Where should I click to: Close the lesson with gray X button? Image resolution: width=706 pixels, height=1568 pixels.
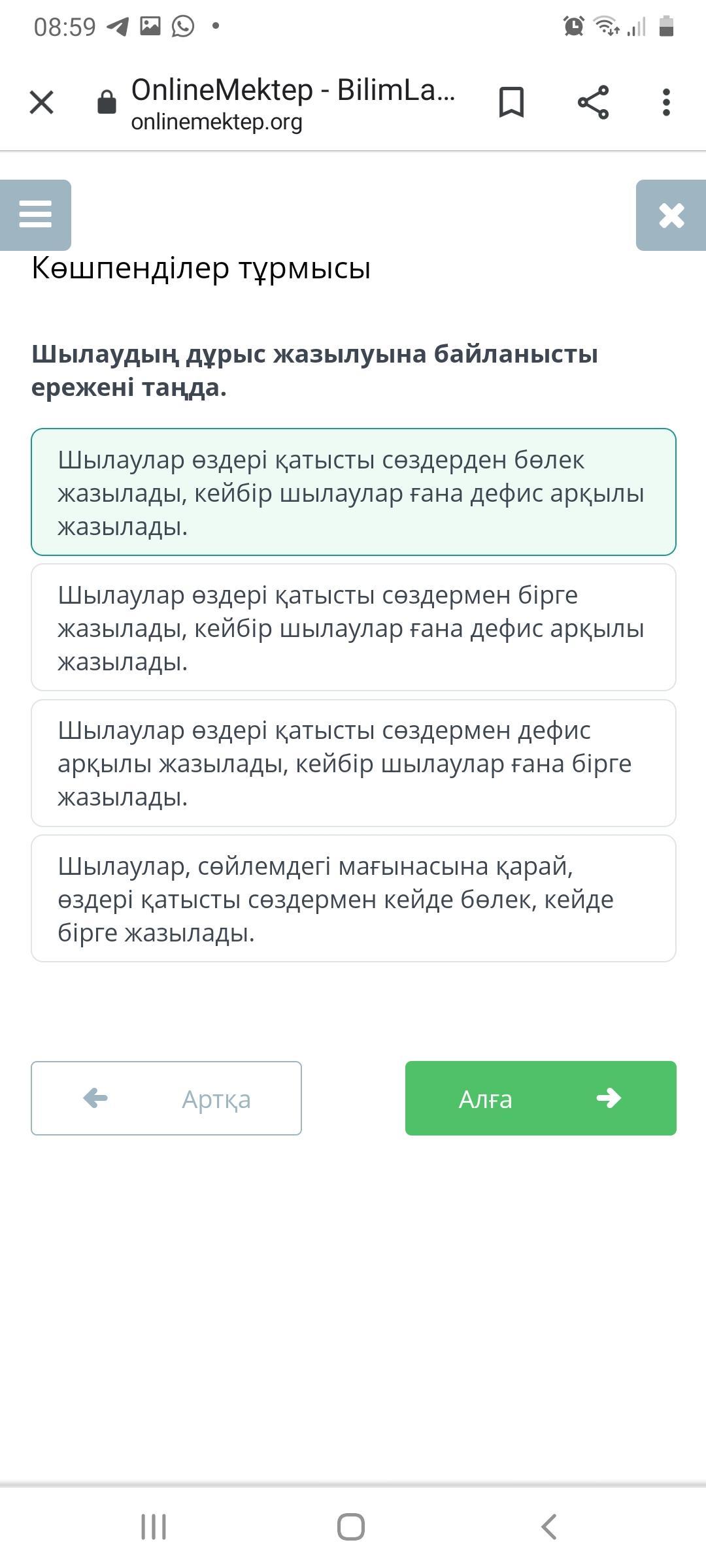click(671, 215)
